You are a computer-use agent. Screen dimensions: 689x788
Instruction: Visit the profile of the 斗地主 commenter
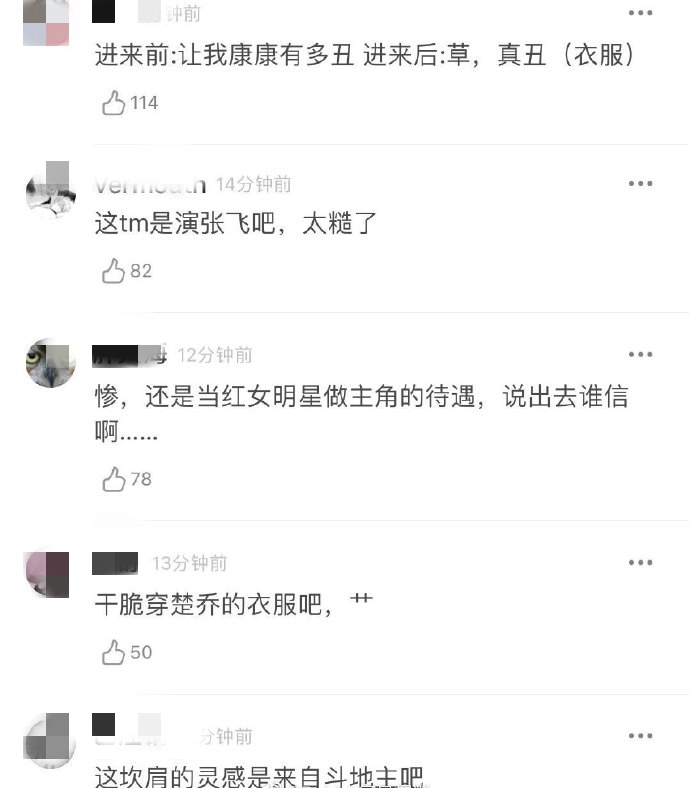click(x=47, y=742)
